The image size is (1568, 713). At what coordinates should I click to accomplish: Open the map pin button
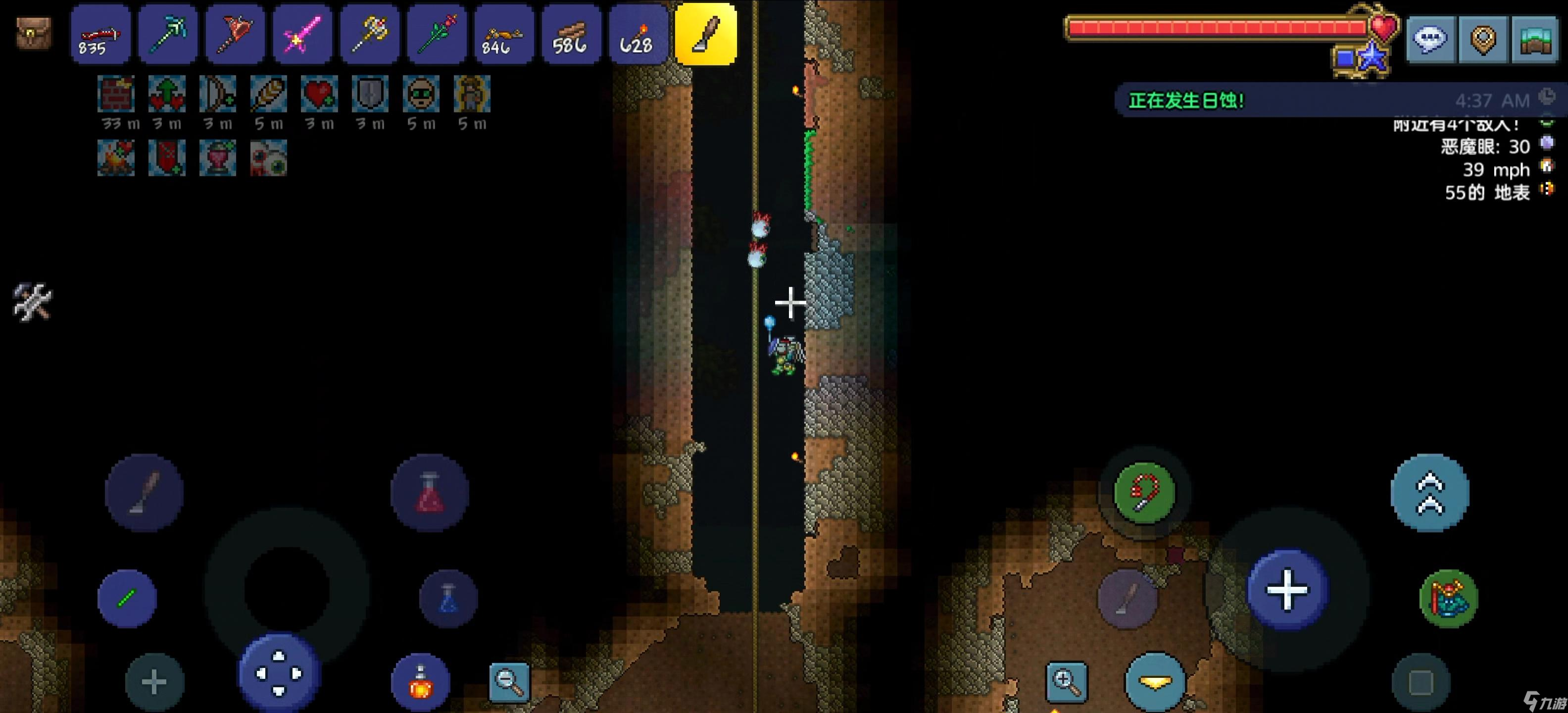click(x=1483, y=40)
